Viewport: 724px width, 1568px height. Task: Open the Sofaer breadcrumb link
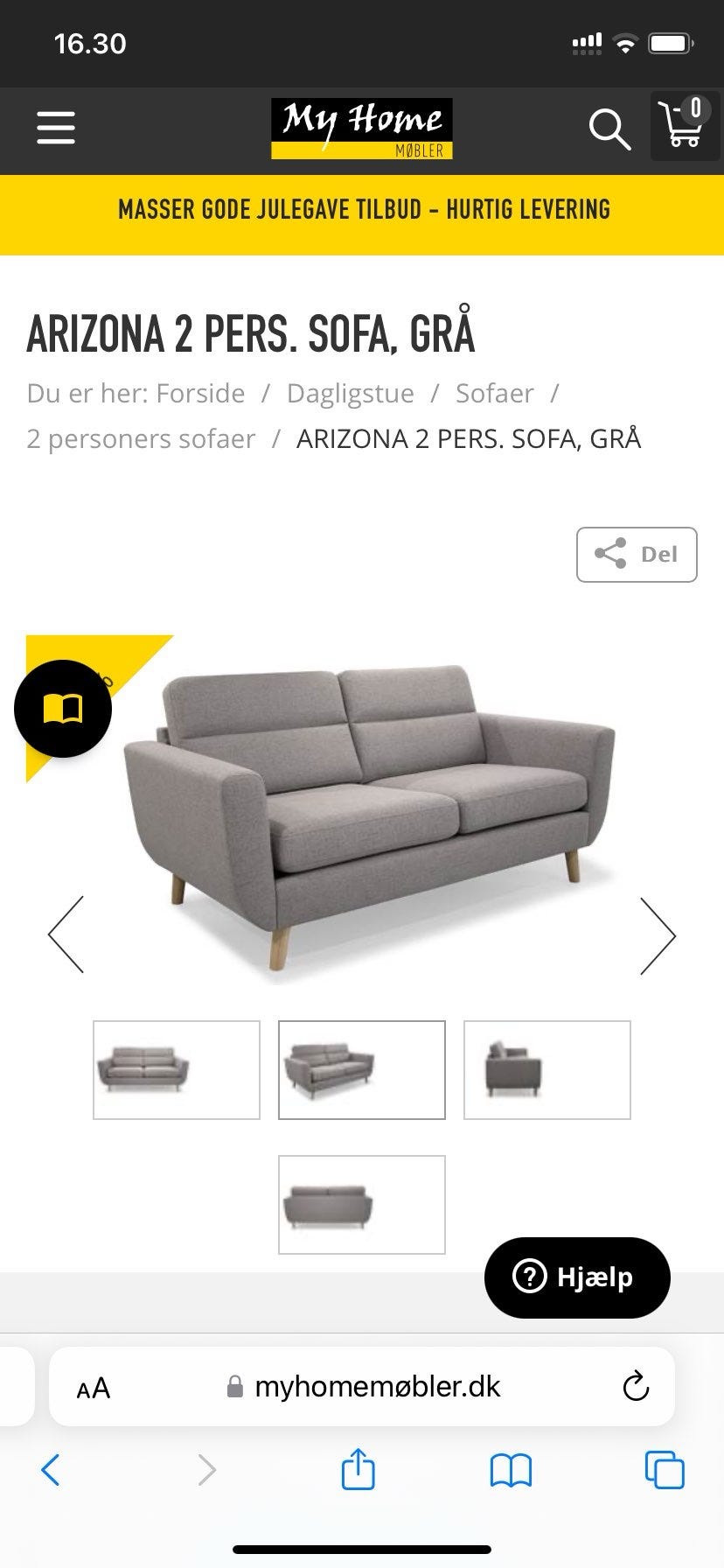[x=494, y=393]
